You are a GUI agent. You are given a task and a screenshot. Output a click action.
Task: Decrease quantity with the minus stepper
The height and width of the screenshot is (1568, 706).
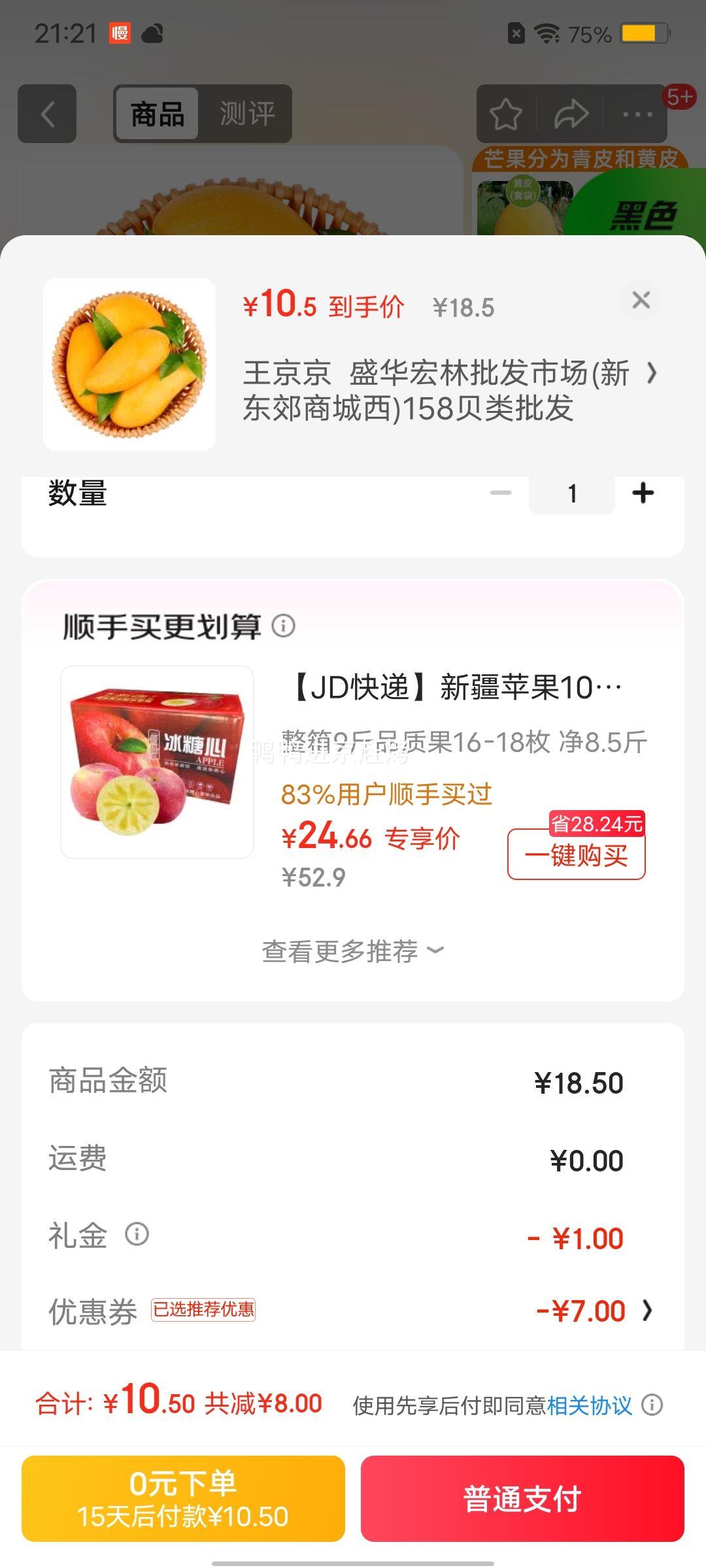501,493
